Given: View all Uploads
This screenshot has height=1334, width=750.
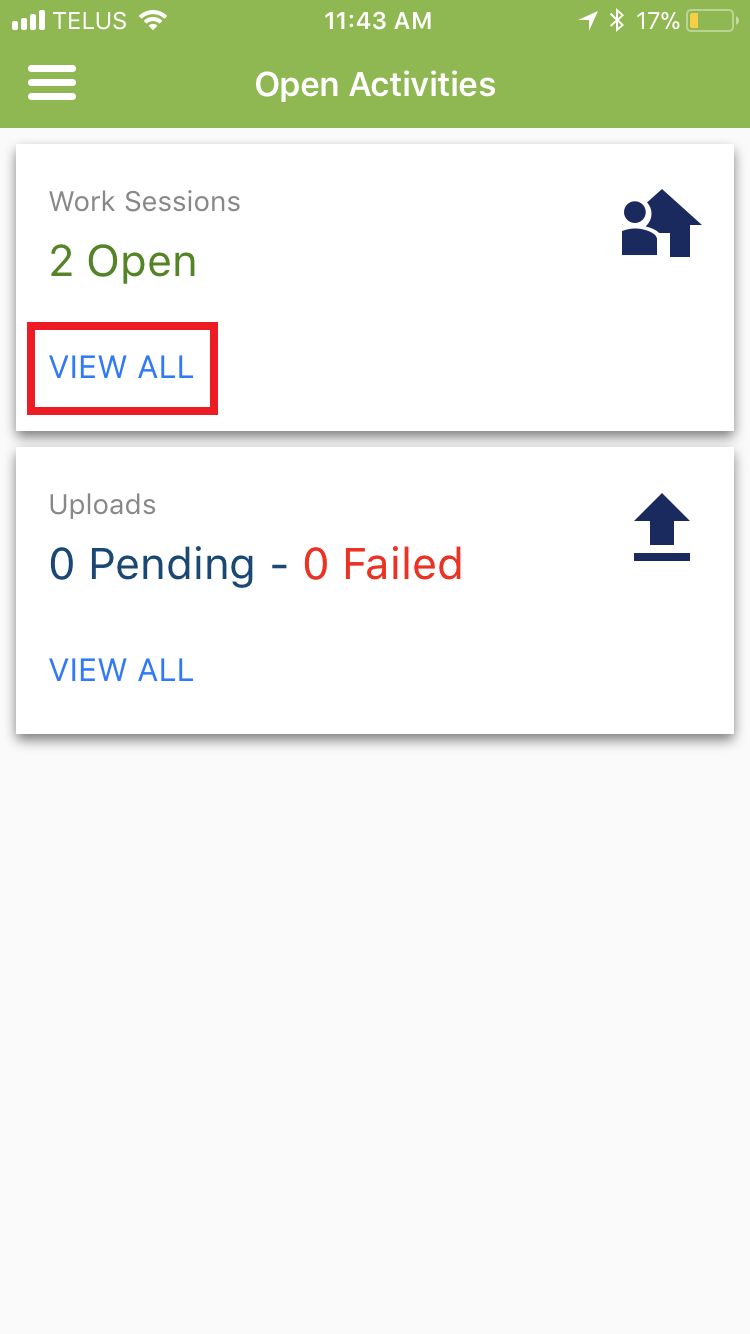Looking at the screenshot, I should [121, 670].
